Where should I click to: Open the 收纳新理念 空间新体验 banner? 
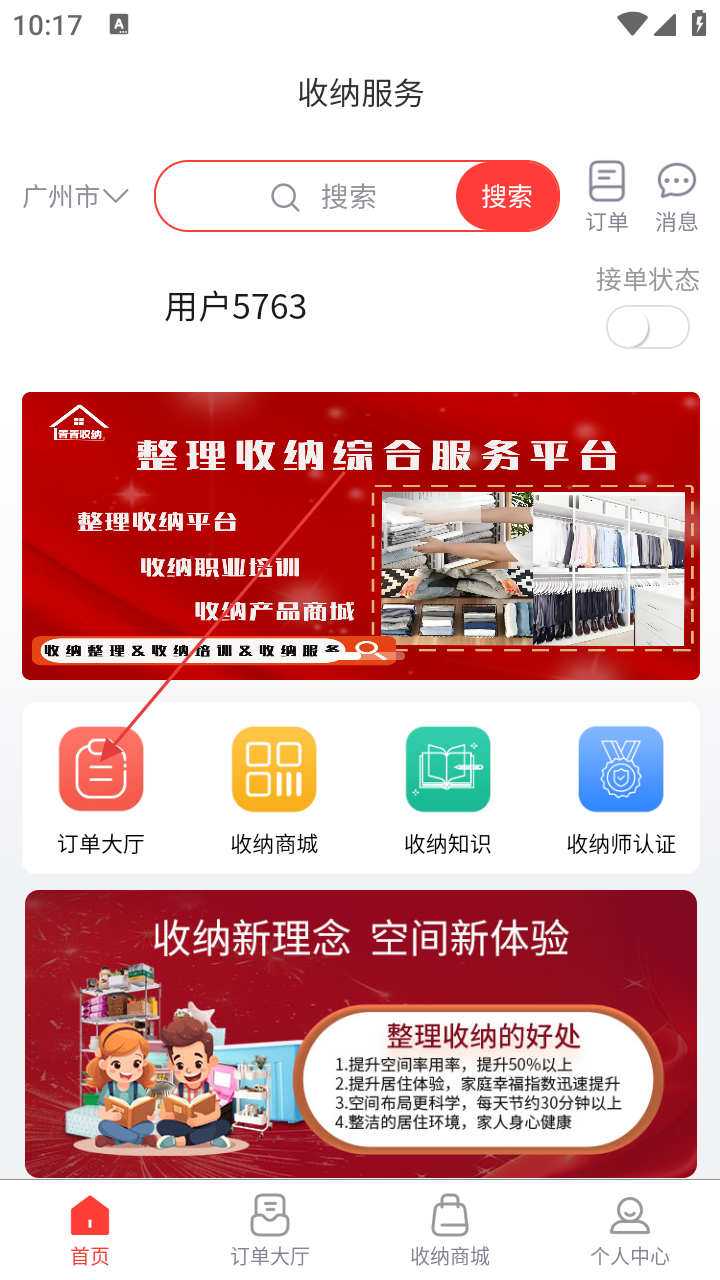(360, 1033)
